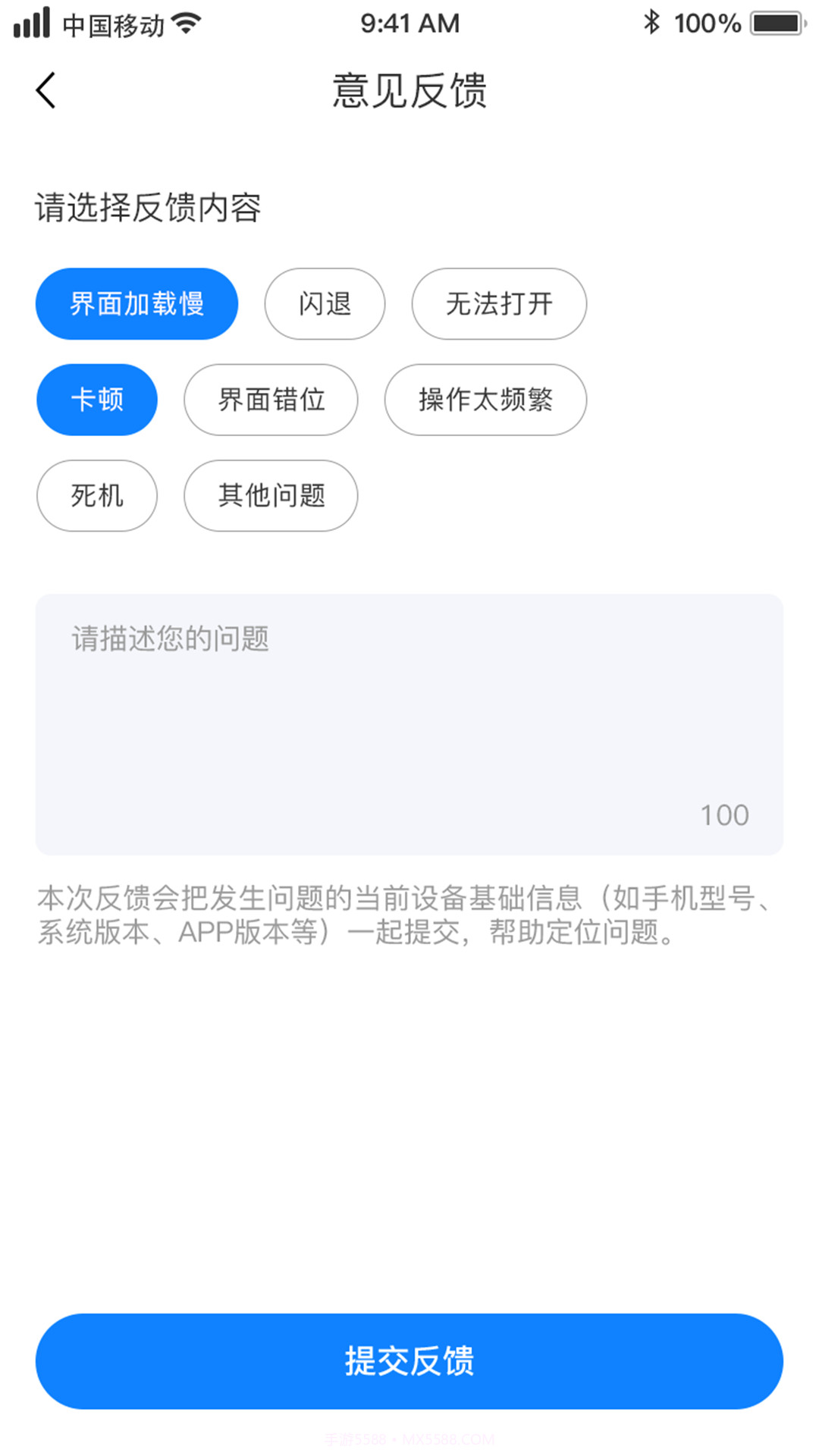
Task: Enable the 界面错位 feedback tag
Action: [270, 400]
